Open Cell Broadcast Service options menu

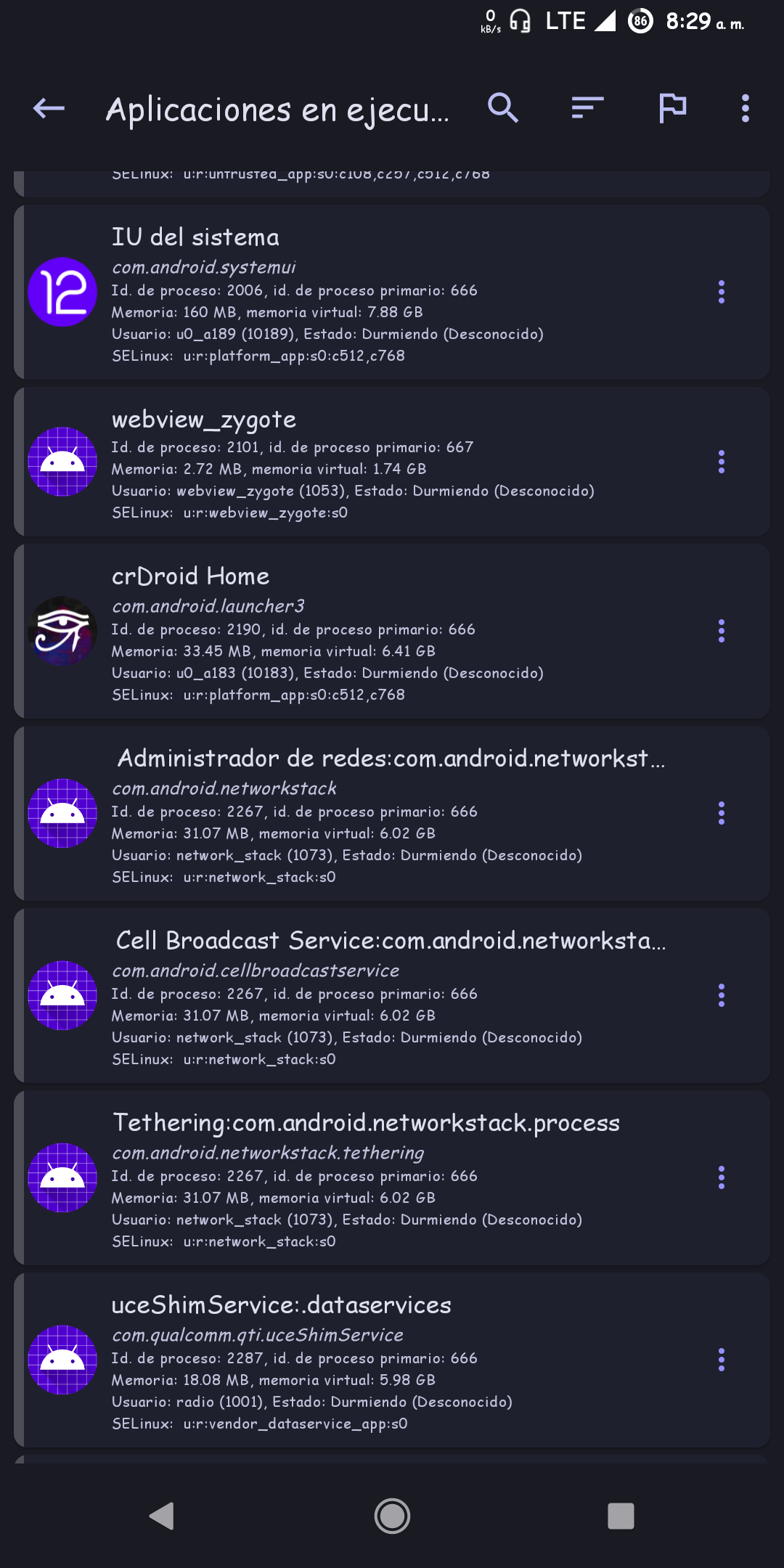(x=721, y=995)
